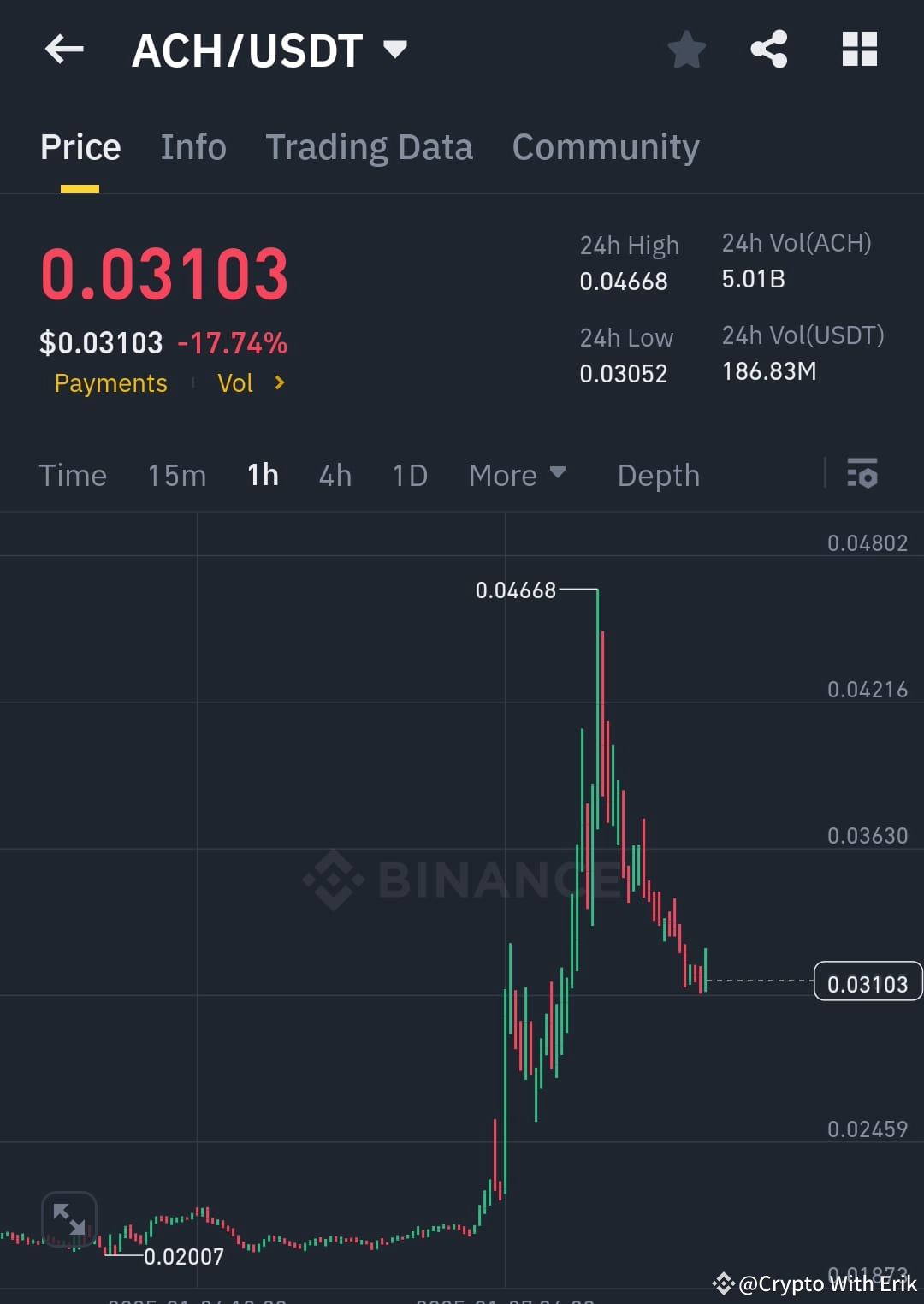Select the Depth view
The image size is (924, 1304).
pyautogui.click(x=658, y=475)
